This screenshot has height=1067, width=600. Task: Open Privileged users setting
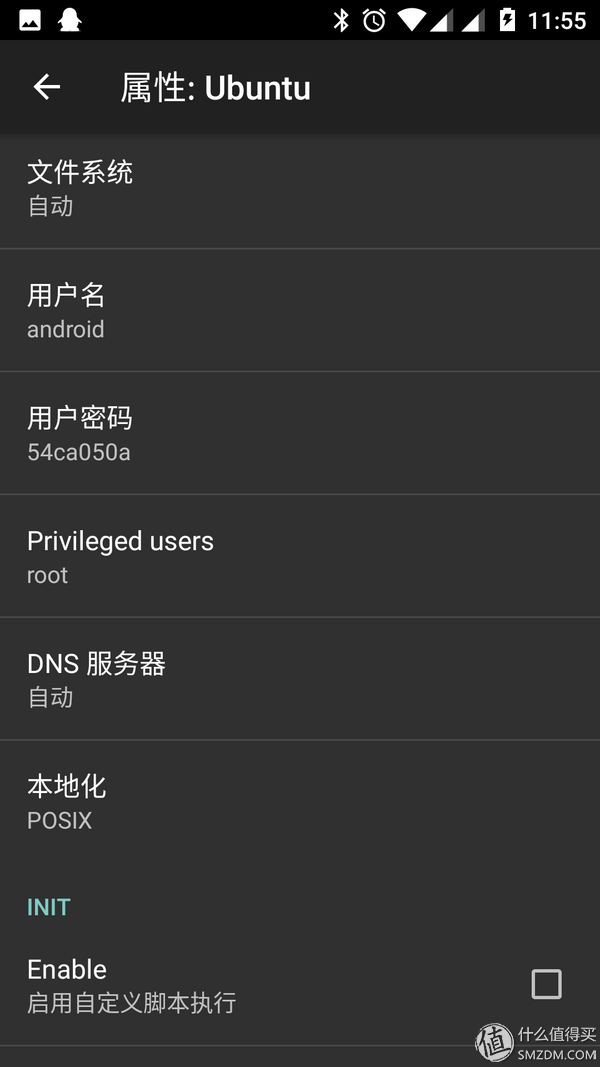(x=300, y=557)
